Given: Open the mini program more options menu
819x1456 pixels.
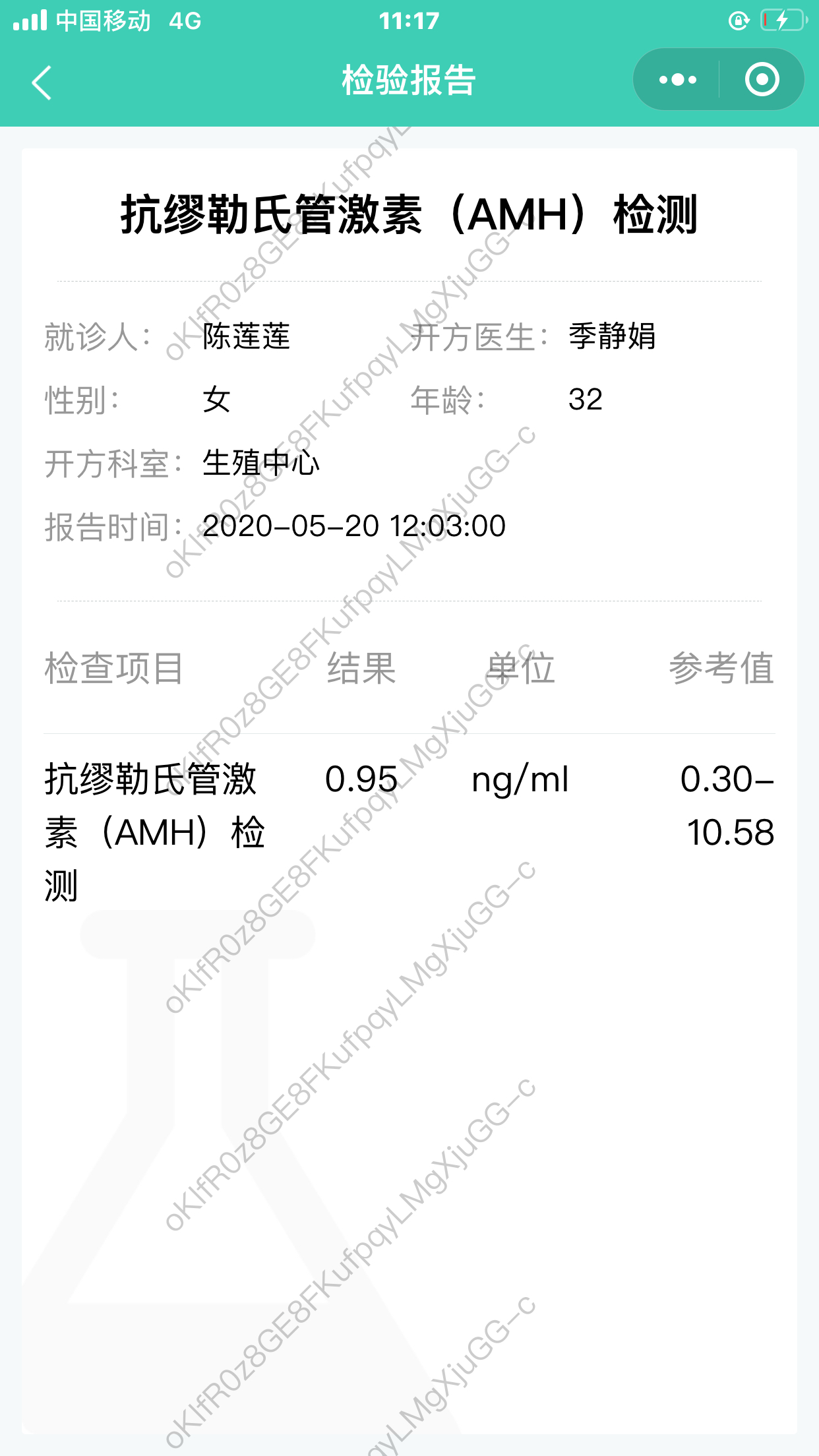Looking at the screenshot, I should pyautogui.click(x=677, y=80).
